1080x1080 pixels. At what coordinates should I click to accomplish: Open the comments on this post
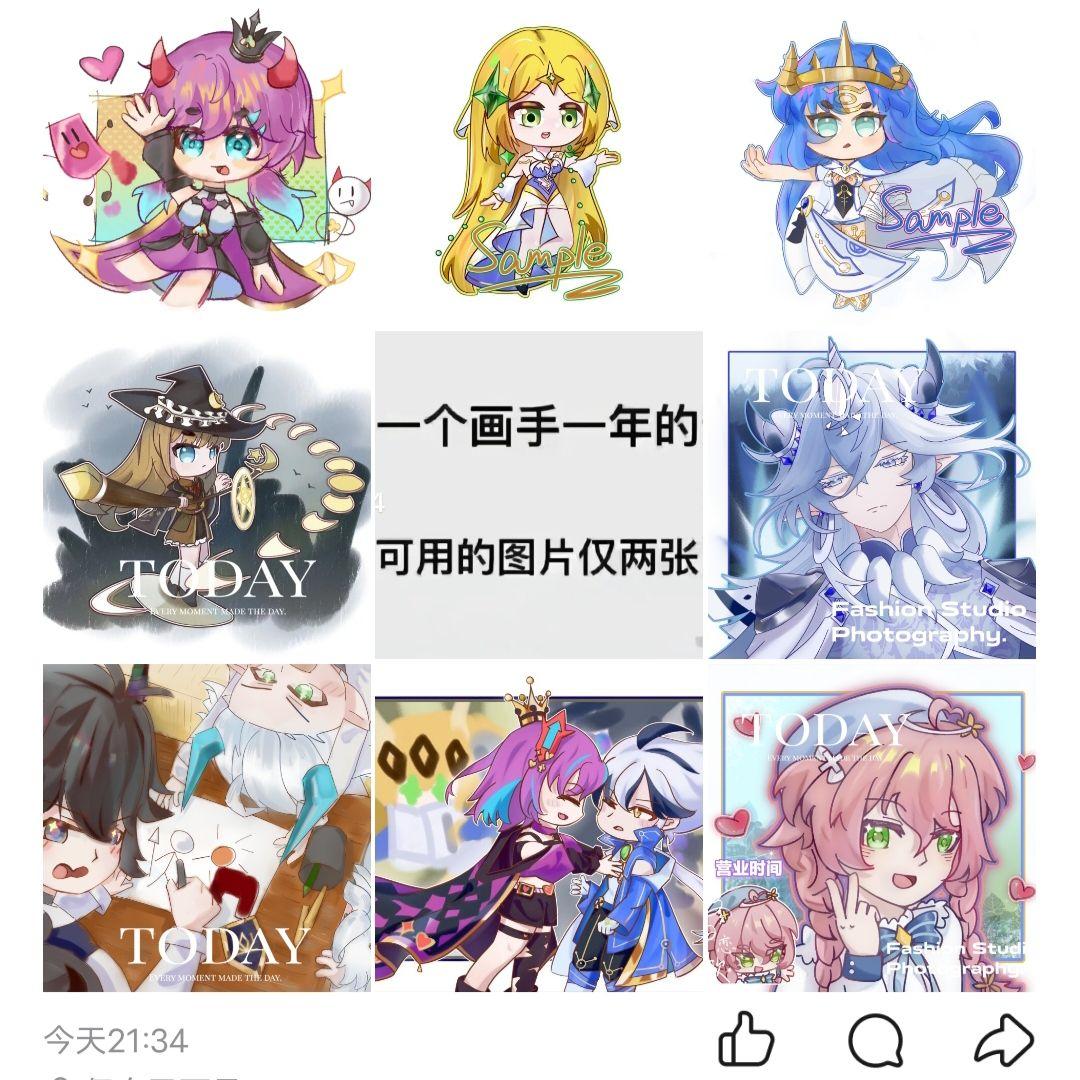click(876, 1040)
